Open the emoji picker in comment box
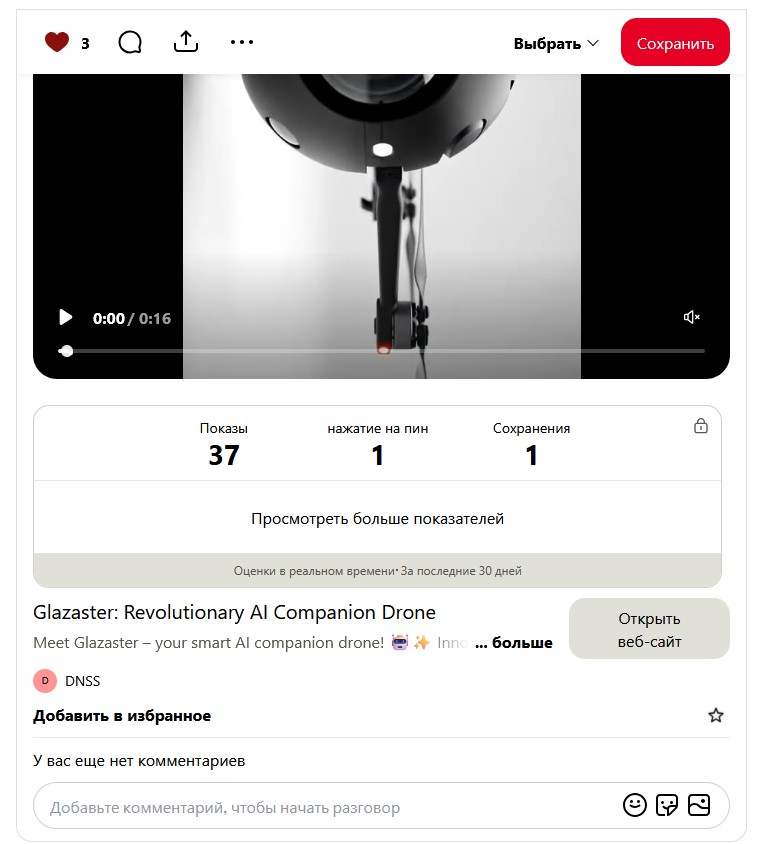Screen dimensions: 759x844 [x=634, y=805]
